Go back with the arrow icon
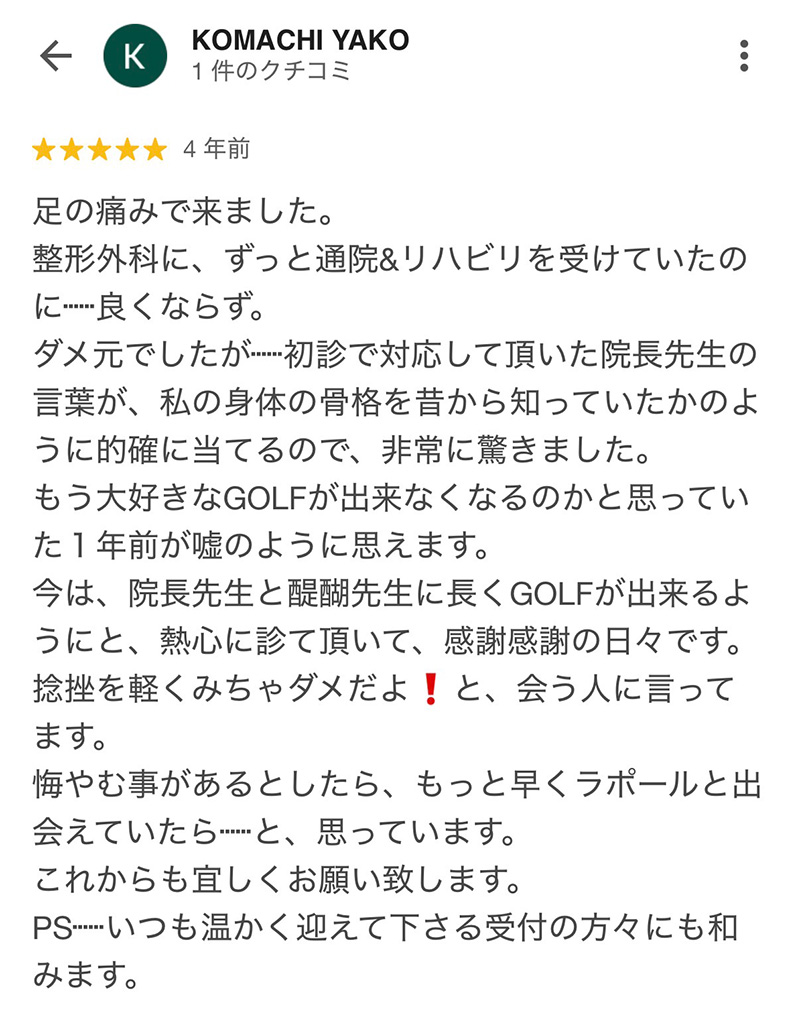 [56, 56]
